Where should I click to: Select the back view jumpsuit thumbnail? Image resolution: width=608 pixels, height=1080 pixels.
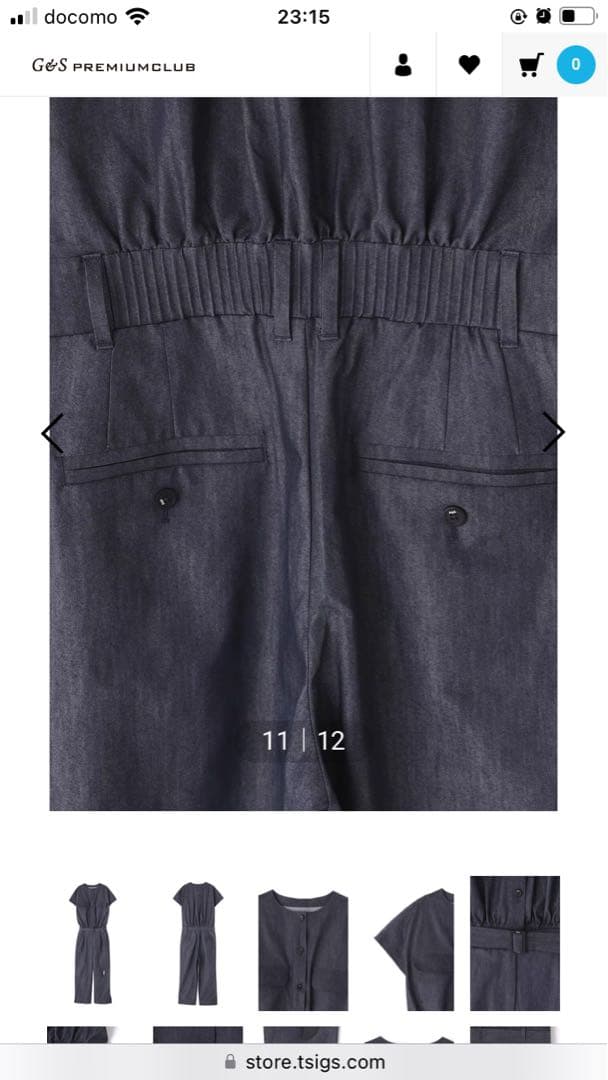click(198, 943)
